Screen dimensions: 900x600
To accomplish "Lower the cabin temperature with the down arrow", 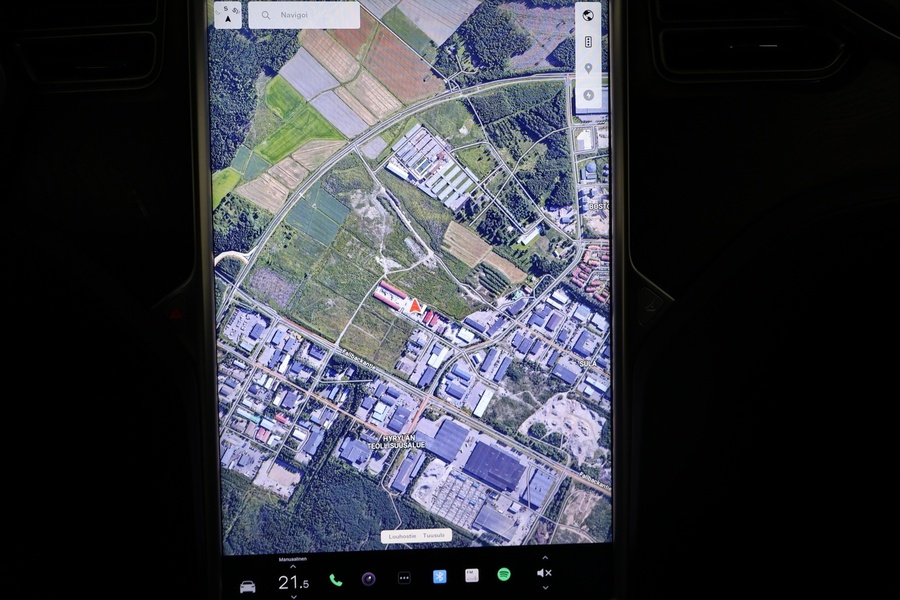I will point(293,597).
